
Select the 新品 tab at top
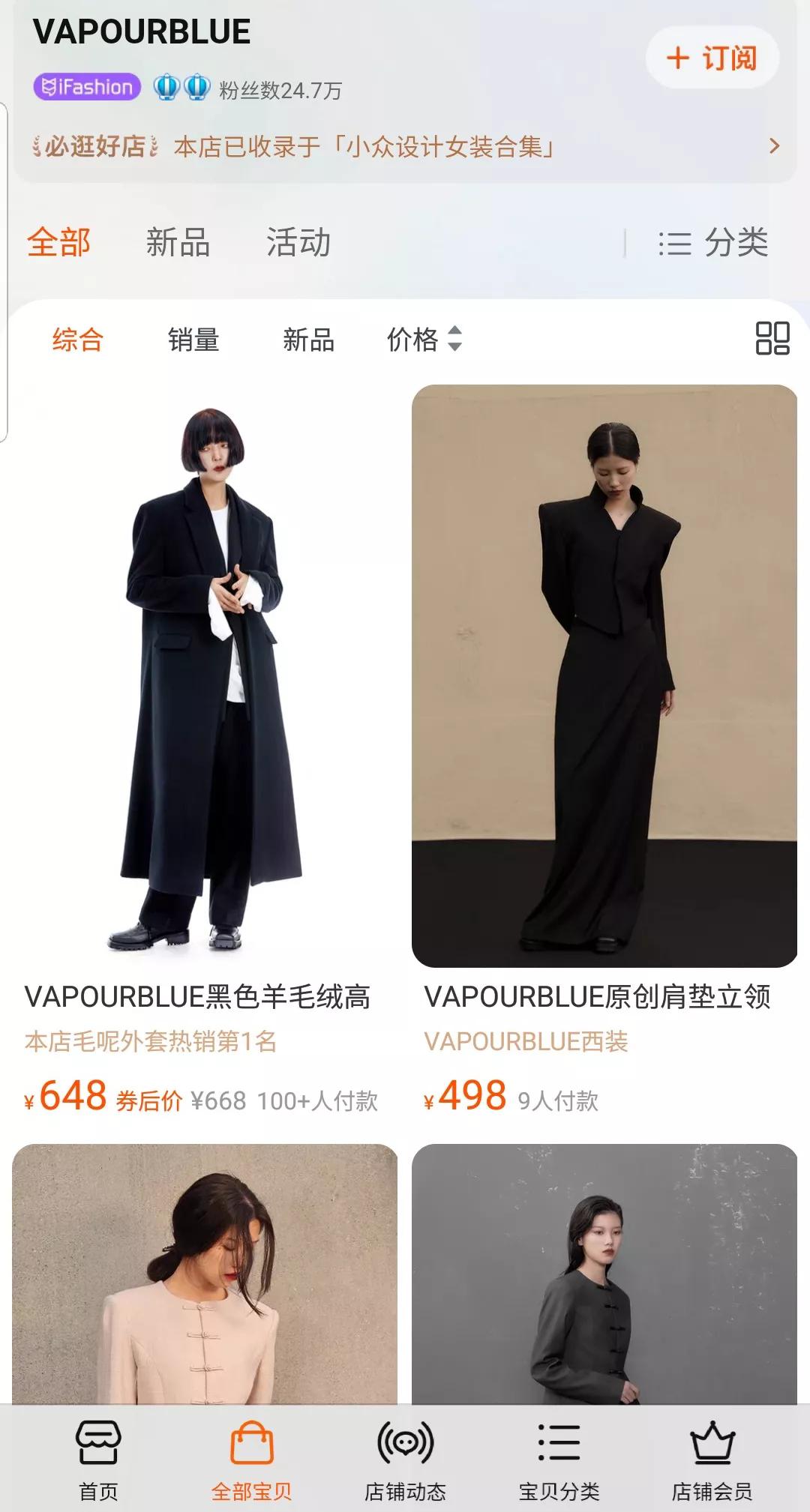[176, 241]
